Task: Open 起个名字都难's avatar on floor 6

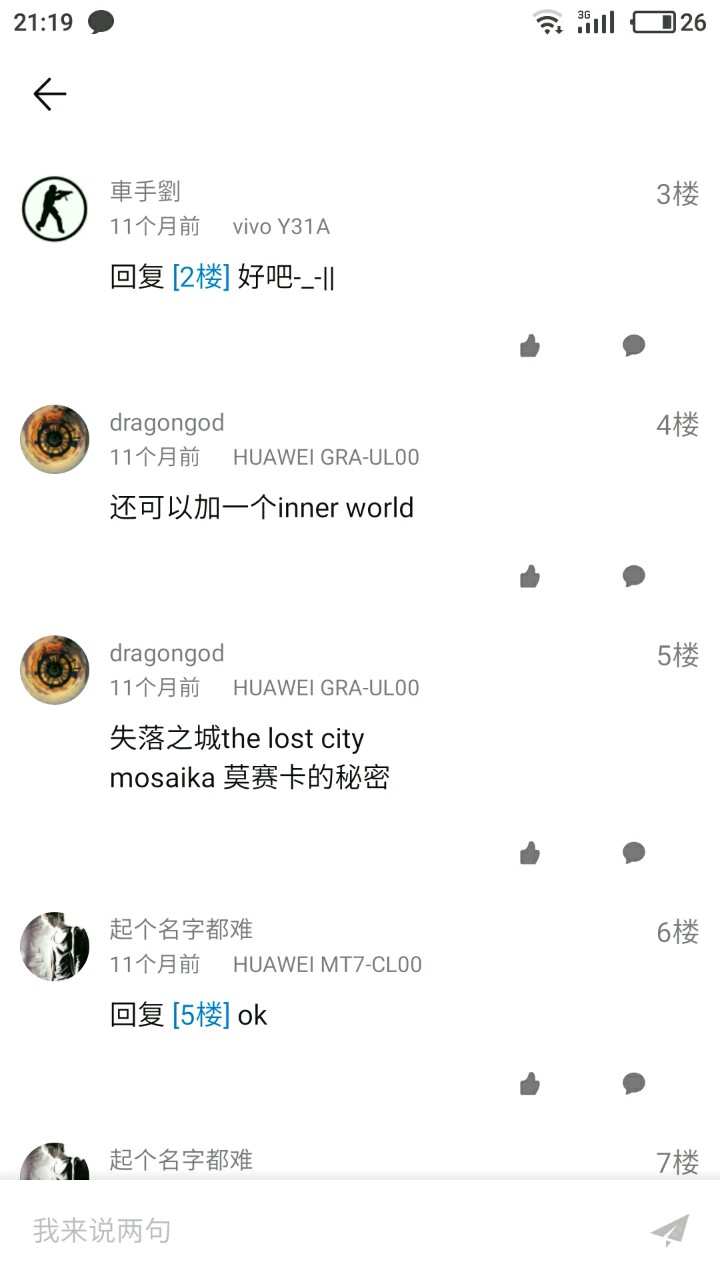Action: (x=55, y=946)
